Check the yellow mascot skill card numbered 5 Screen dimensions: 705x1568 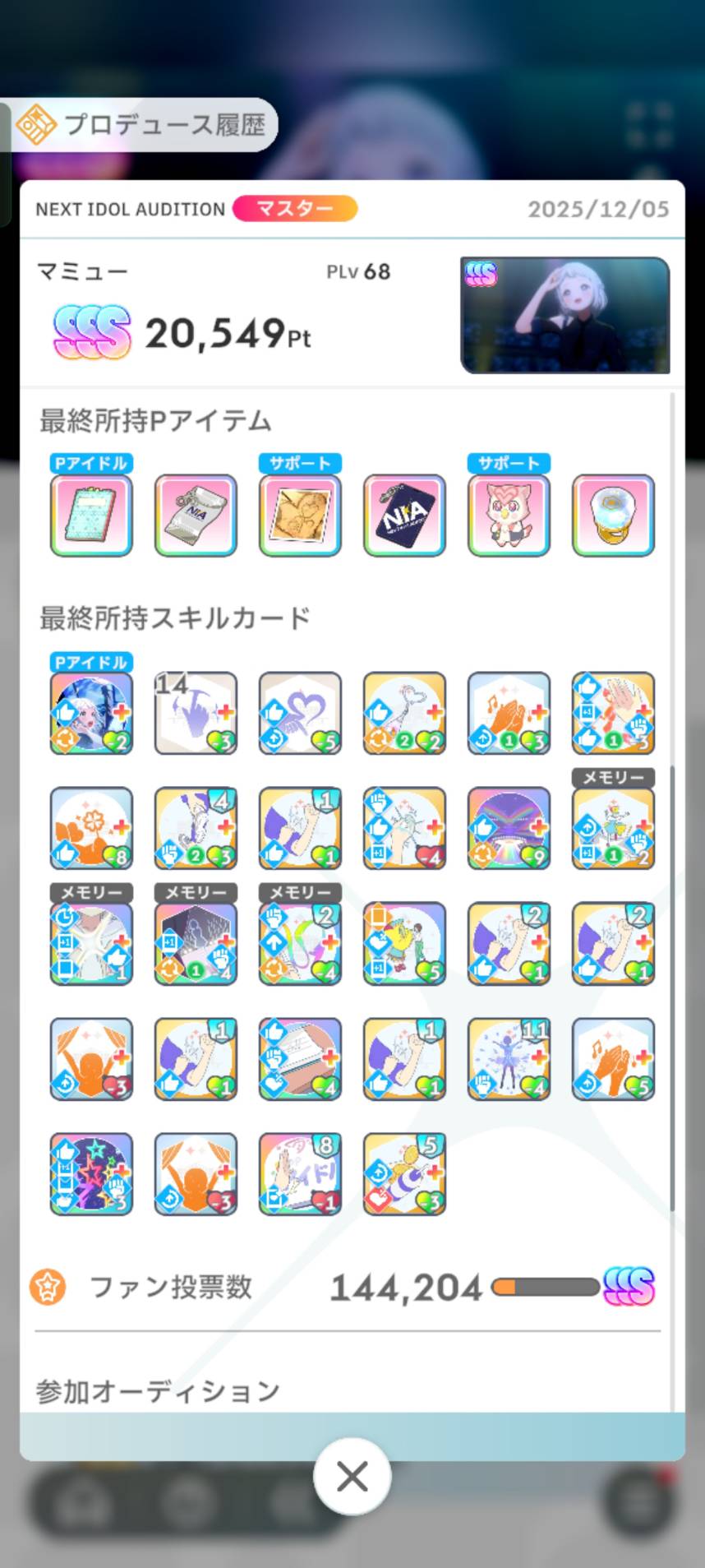pos(404,1173)
